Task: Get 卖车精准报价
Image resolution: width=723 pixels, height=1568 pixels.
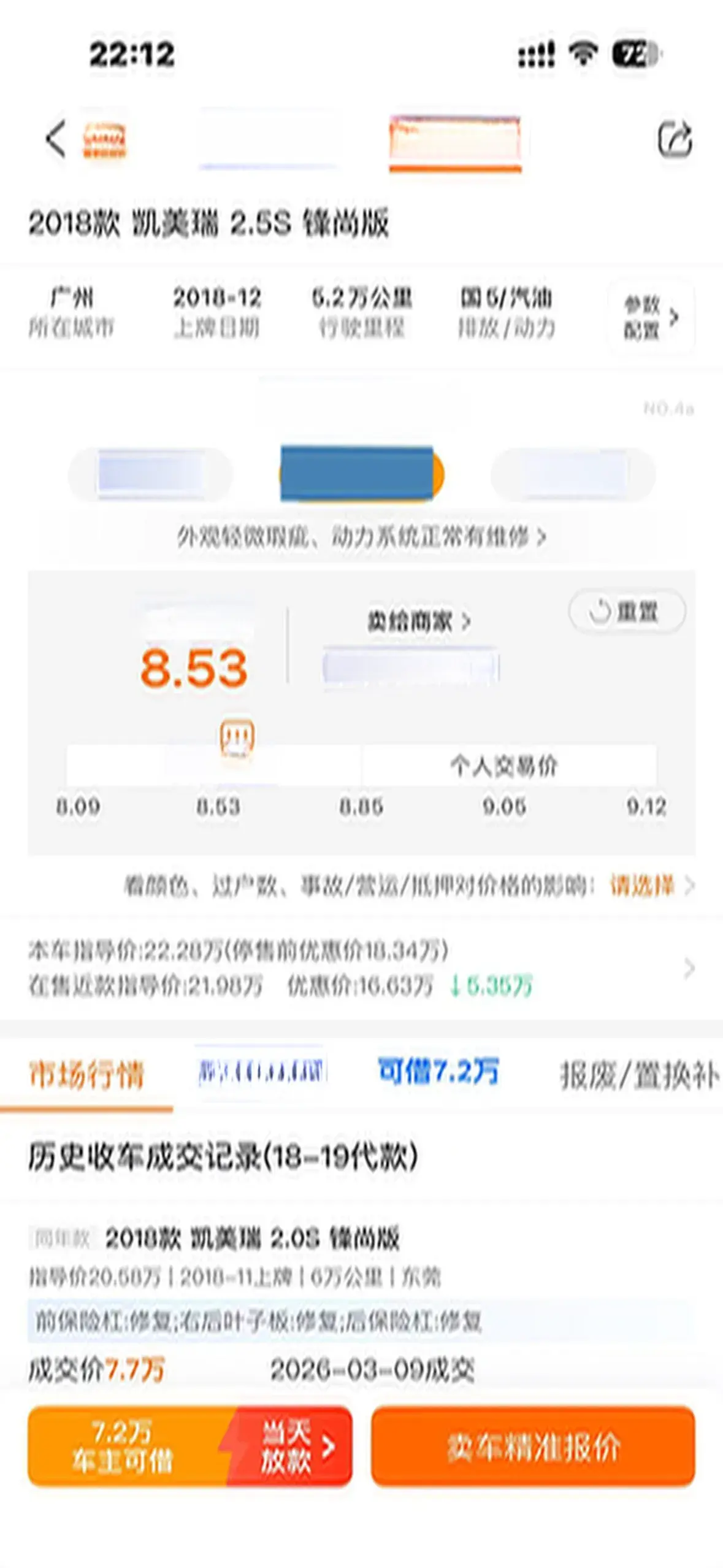Action: coord(533,1445)
